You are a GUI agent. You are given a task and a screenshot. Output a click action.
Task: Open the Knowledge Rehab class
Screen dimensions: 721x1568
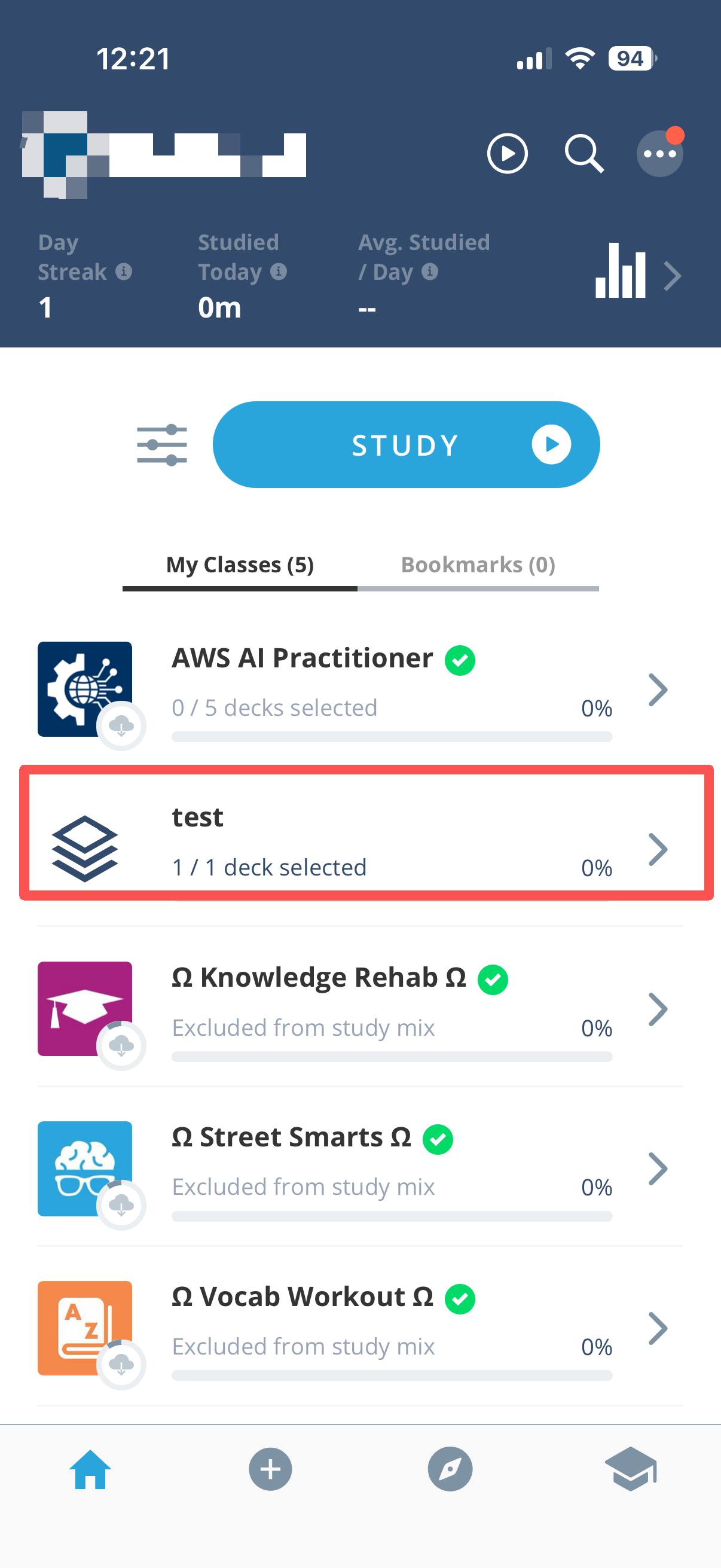360,1009
